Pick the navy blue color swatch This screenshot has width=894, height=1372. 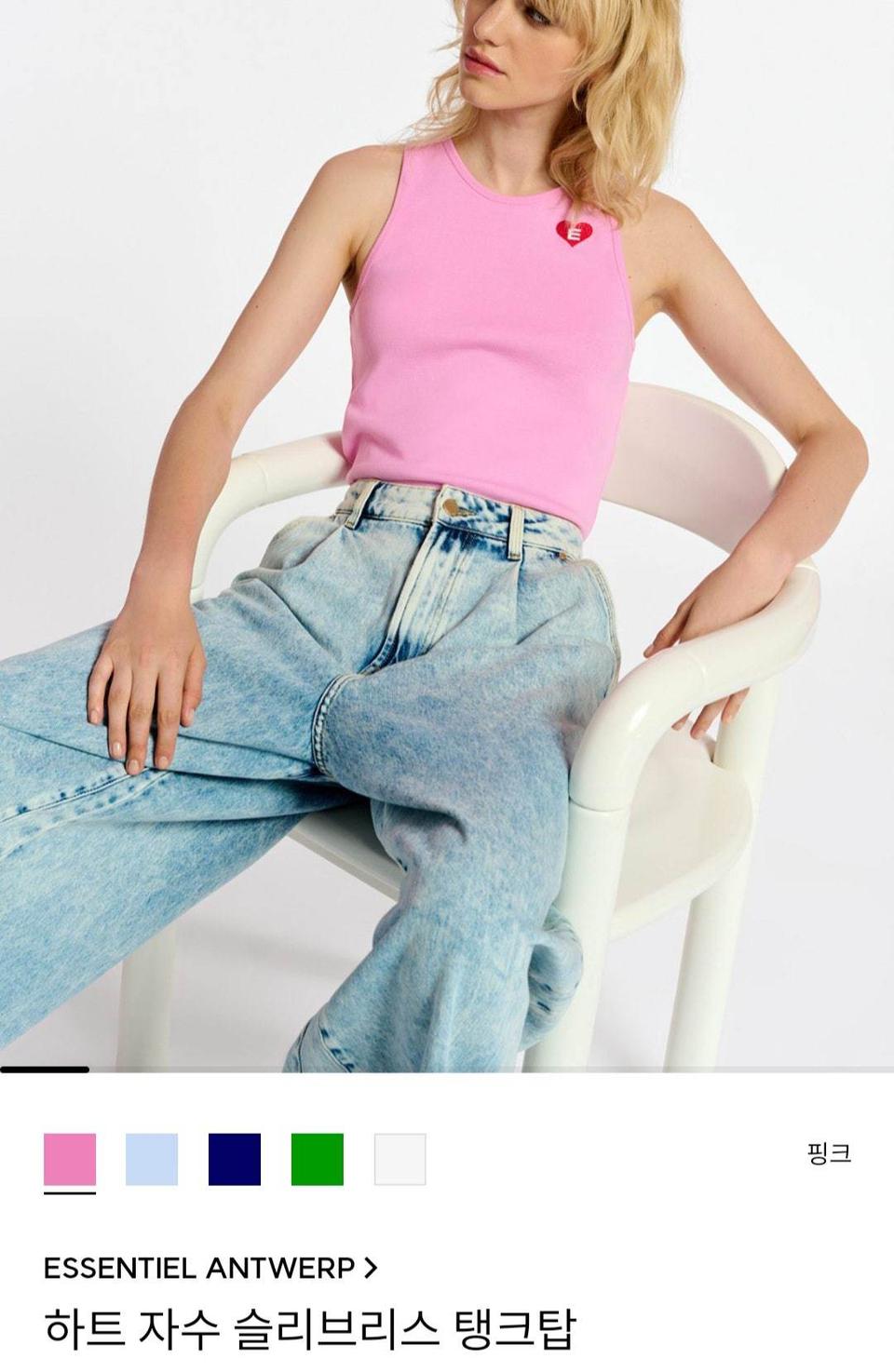(235, 1159)
